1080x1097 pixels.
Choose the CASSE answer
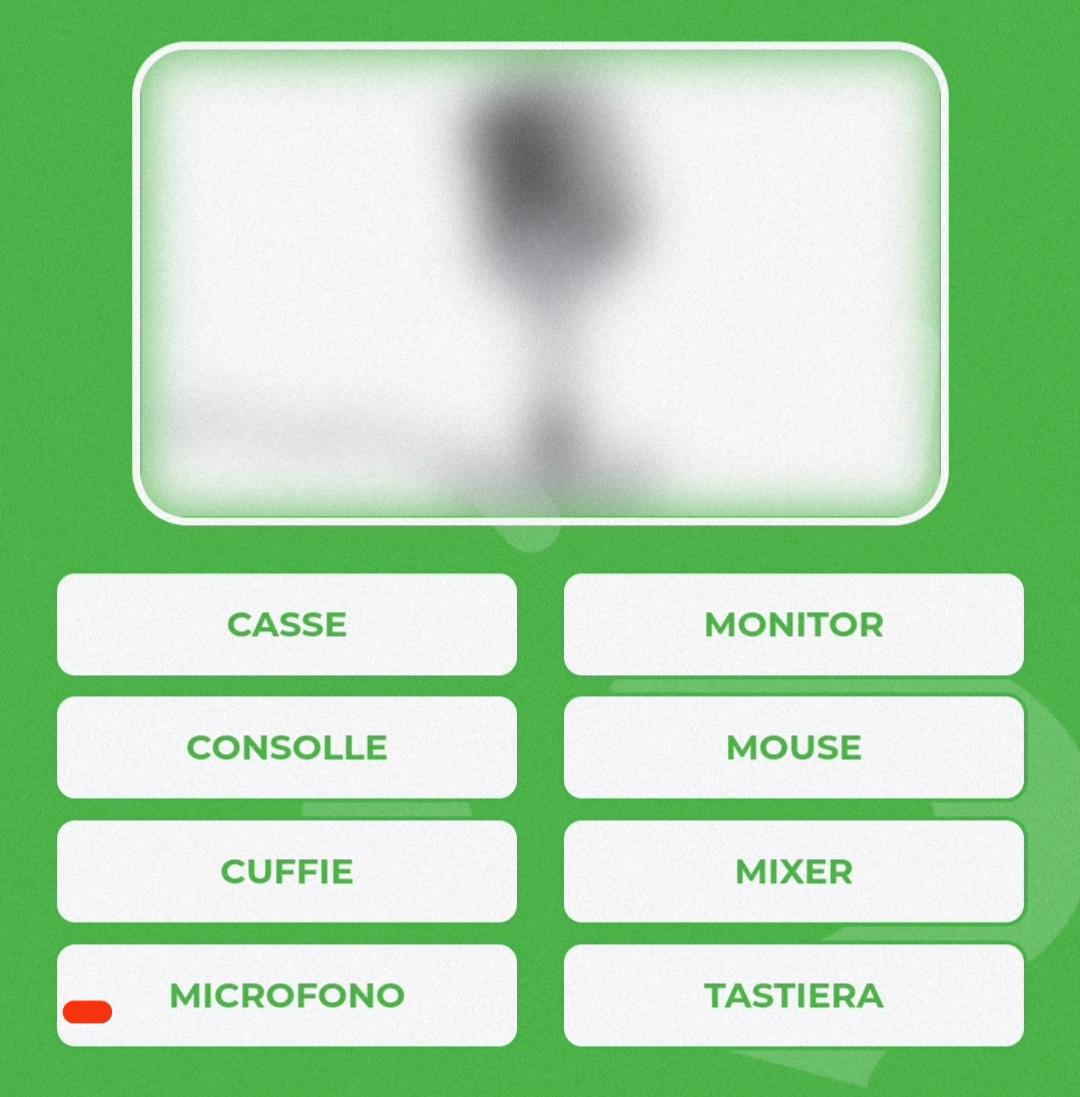(287, 624)
